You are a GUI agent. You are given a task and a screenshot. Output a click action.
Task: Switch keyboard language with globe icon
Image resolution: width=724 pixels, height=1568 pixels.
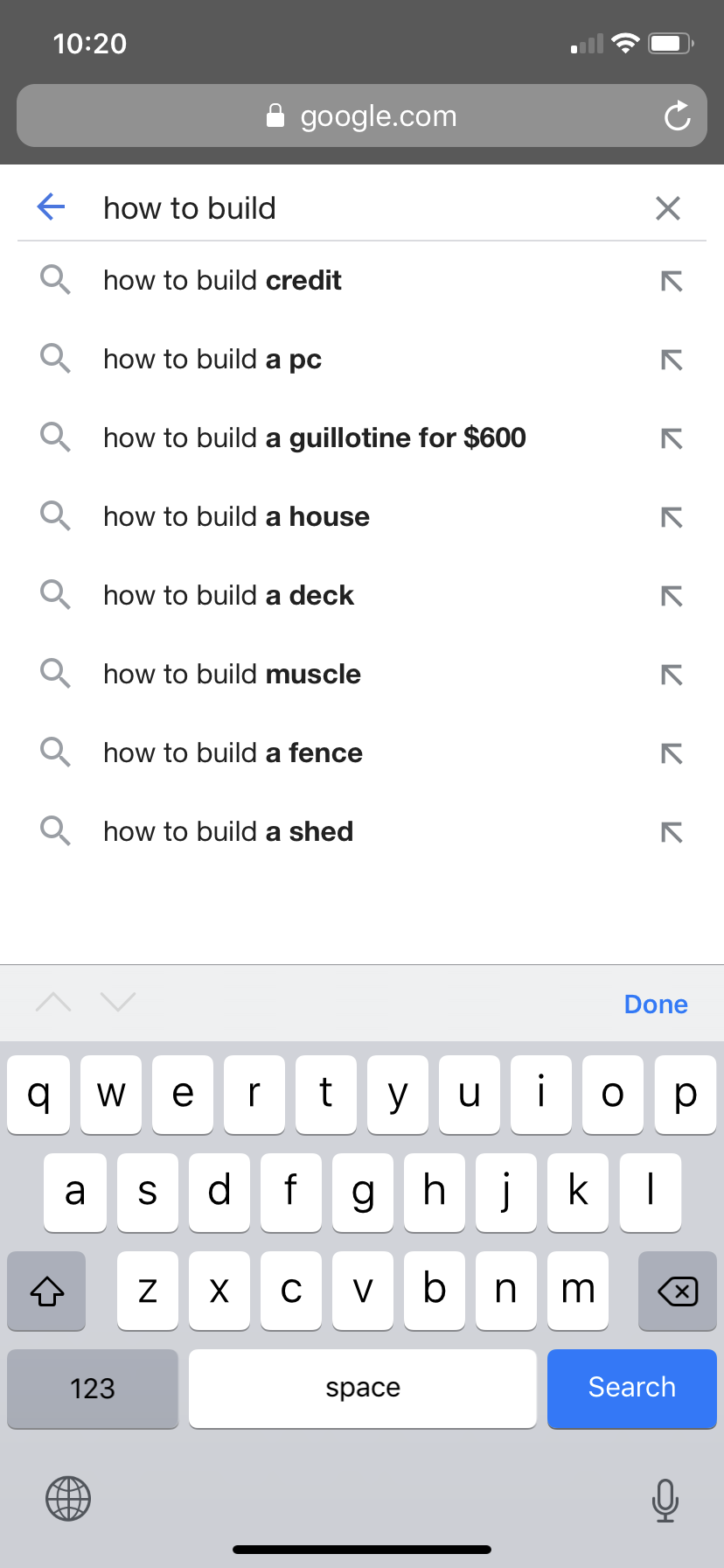coord(68,1499)
